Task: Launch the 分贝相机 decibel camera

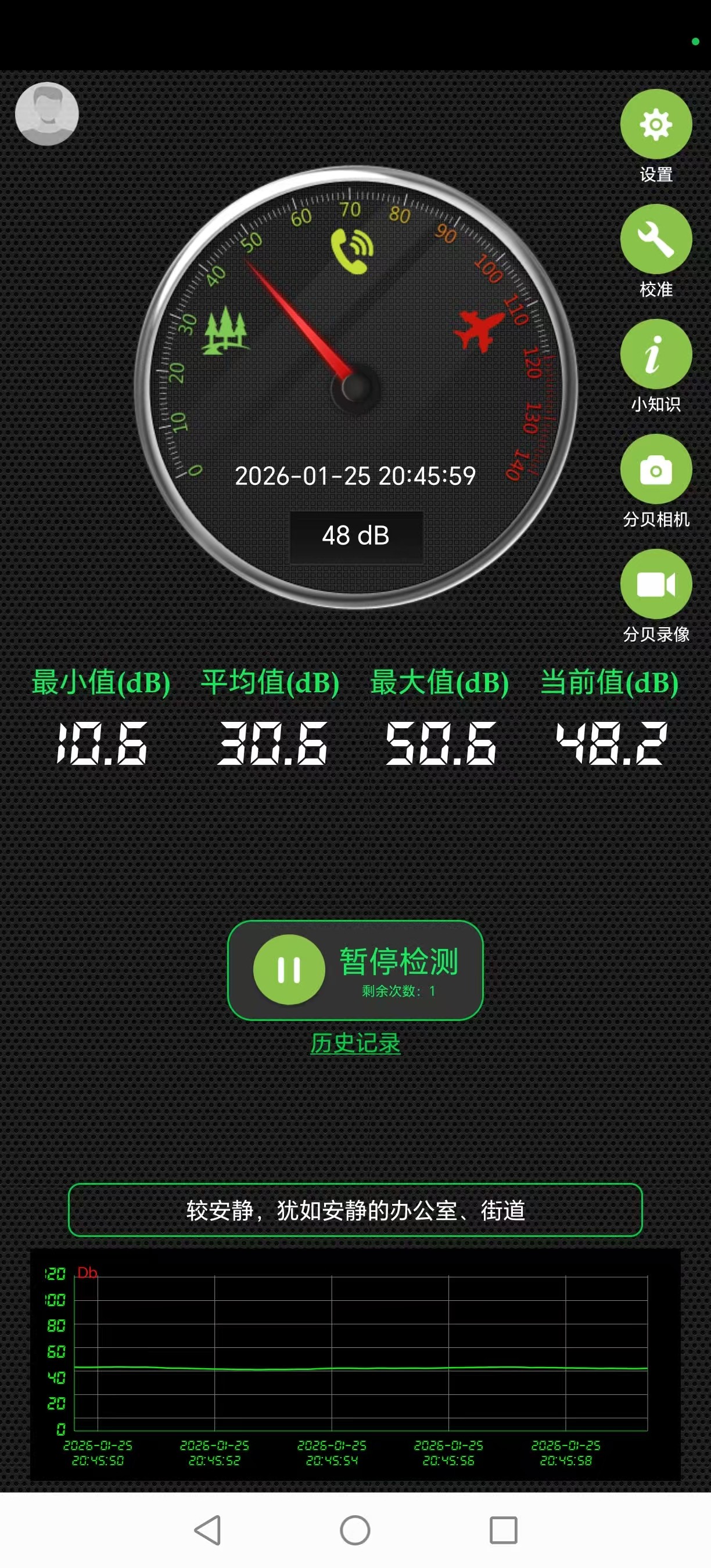Action: pyautogui.click(x=656, y=469)
